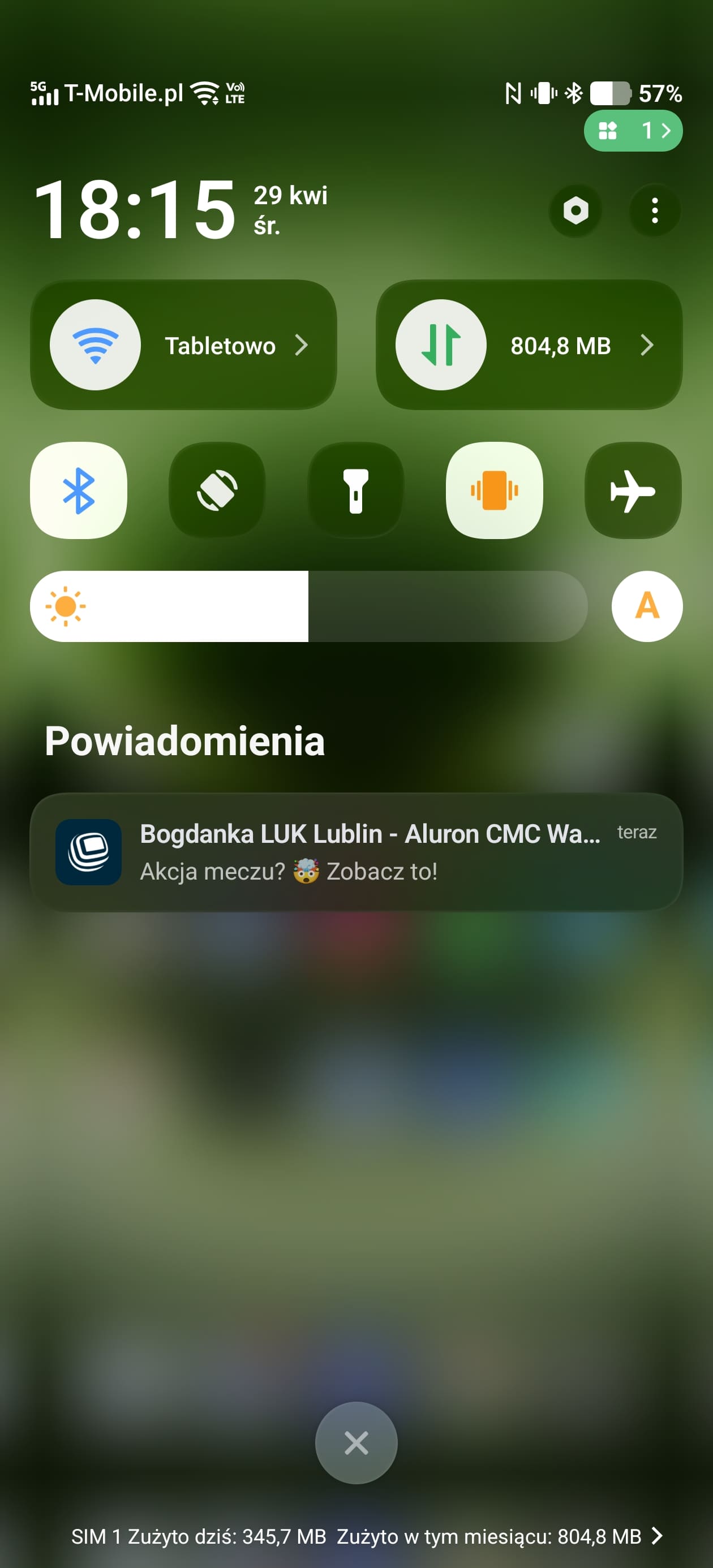
Task: Turn on the flashlight
Action: (355, 490)
